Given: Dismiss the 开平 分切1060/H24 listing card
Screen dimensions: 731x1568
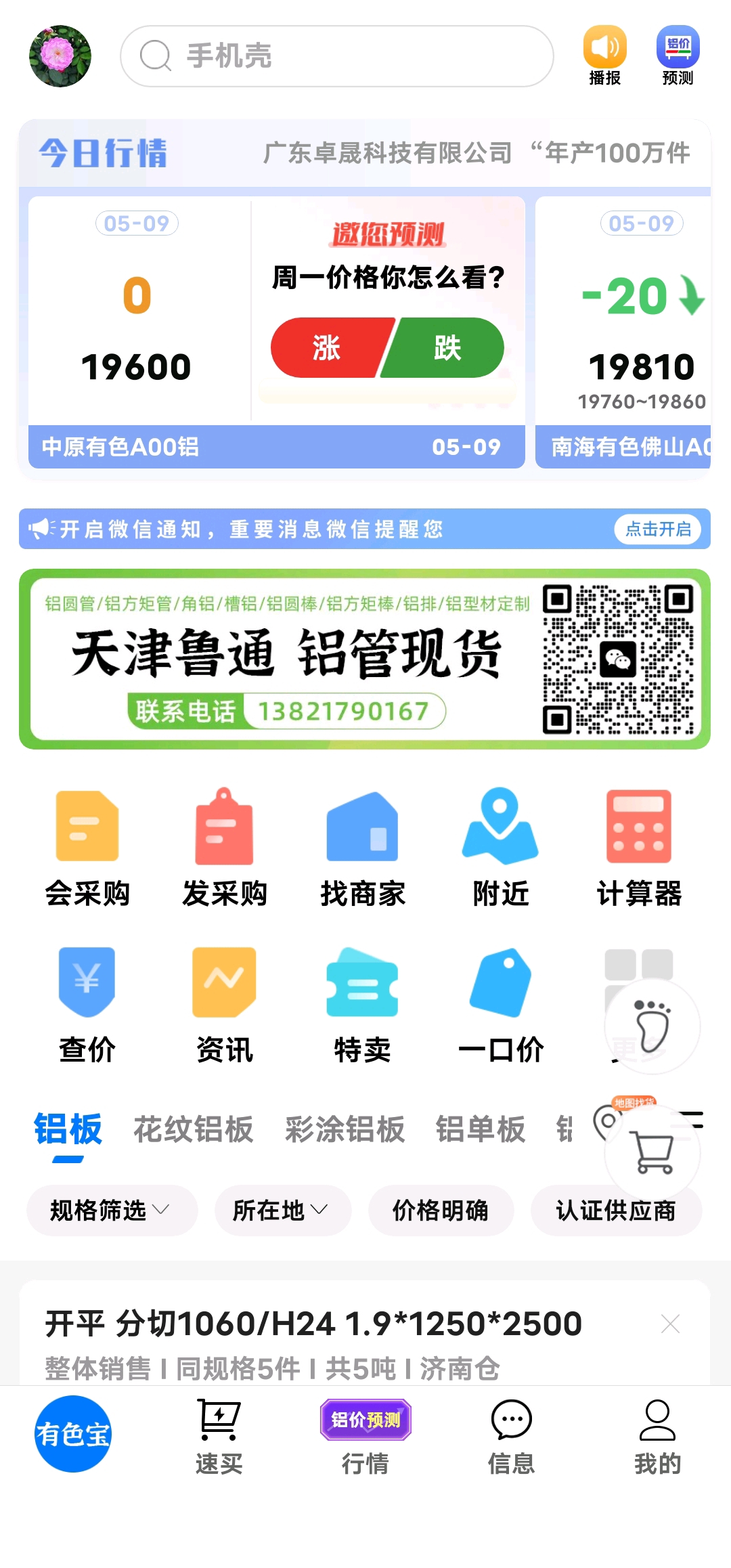Looking at the screenshot, I should coord(670,1324).
